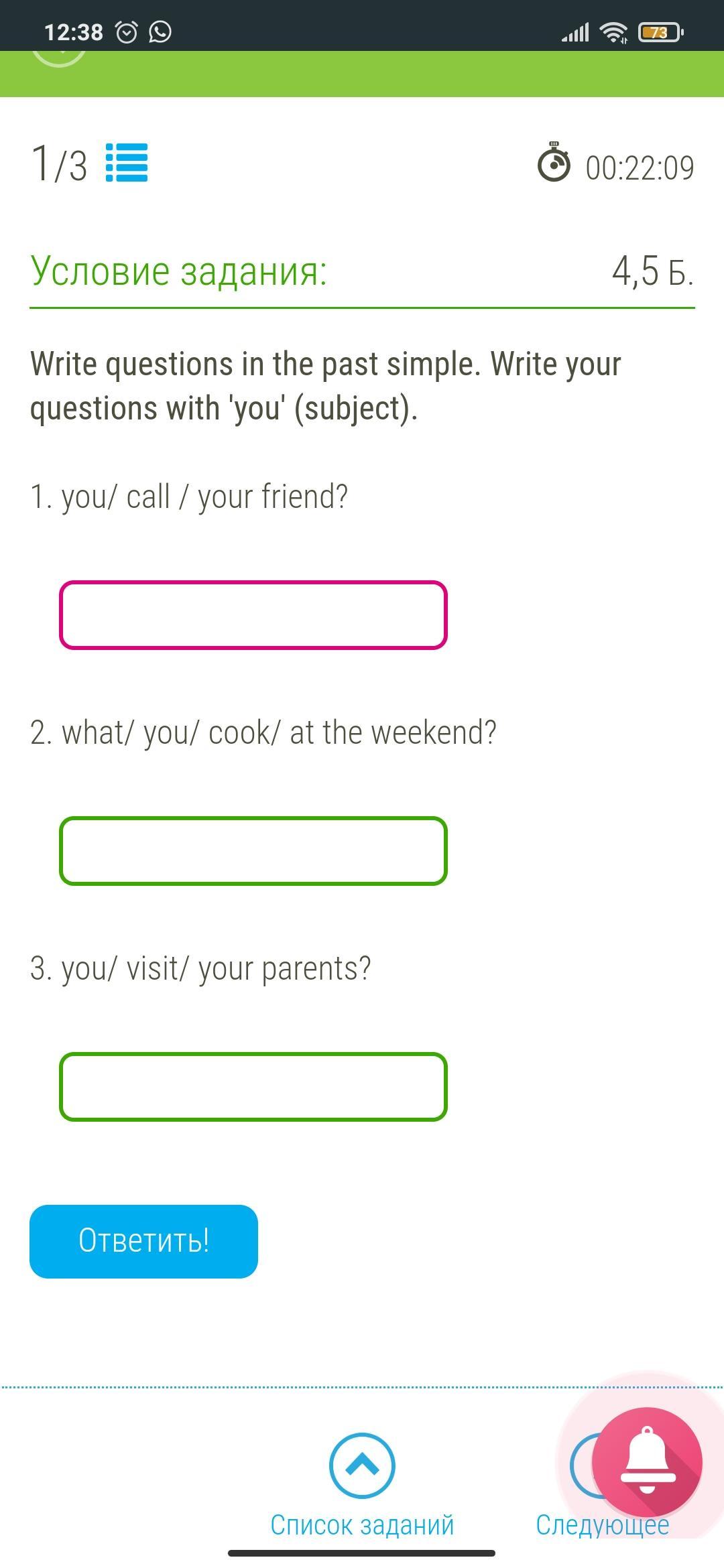Viewport: 724px width, 1568px height.
Task: Submit answers with the Ответить! button
Action: [x=143, y=1242]
